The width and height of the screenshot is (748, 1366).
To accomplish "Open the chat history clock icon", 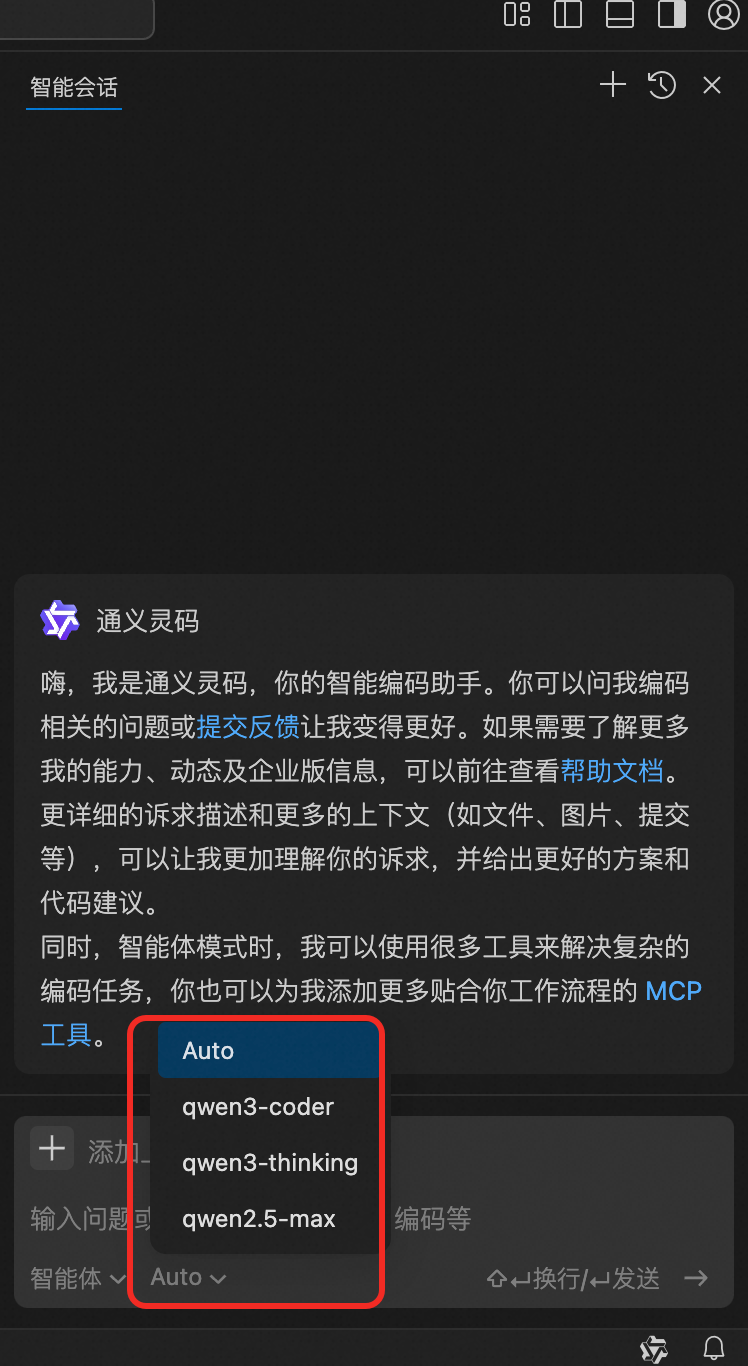I will tap(662, 85).
